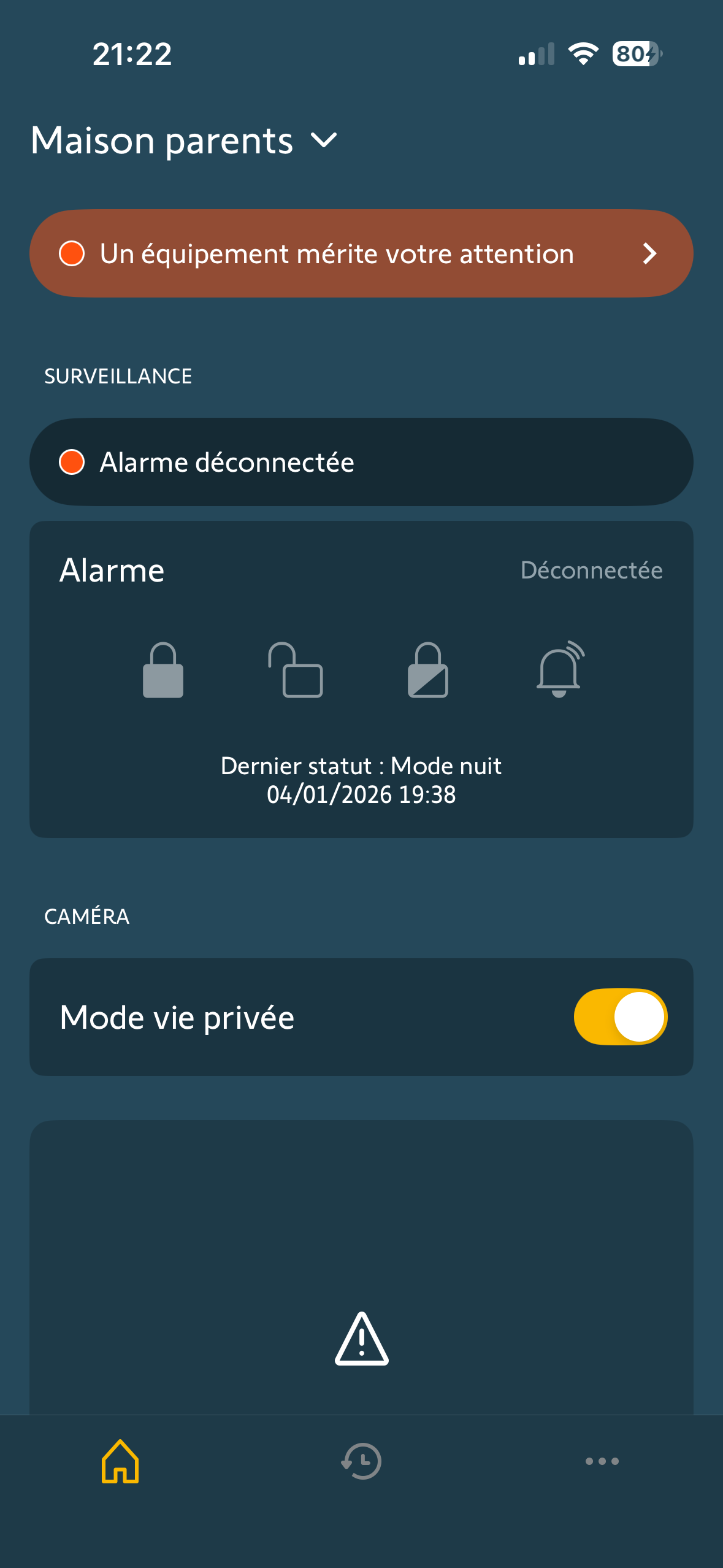Image resolution: width=723 pixels, height=1568 pixels.
Task: Open the equipment attention alert banner
Action: [x=361, y=253]
